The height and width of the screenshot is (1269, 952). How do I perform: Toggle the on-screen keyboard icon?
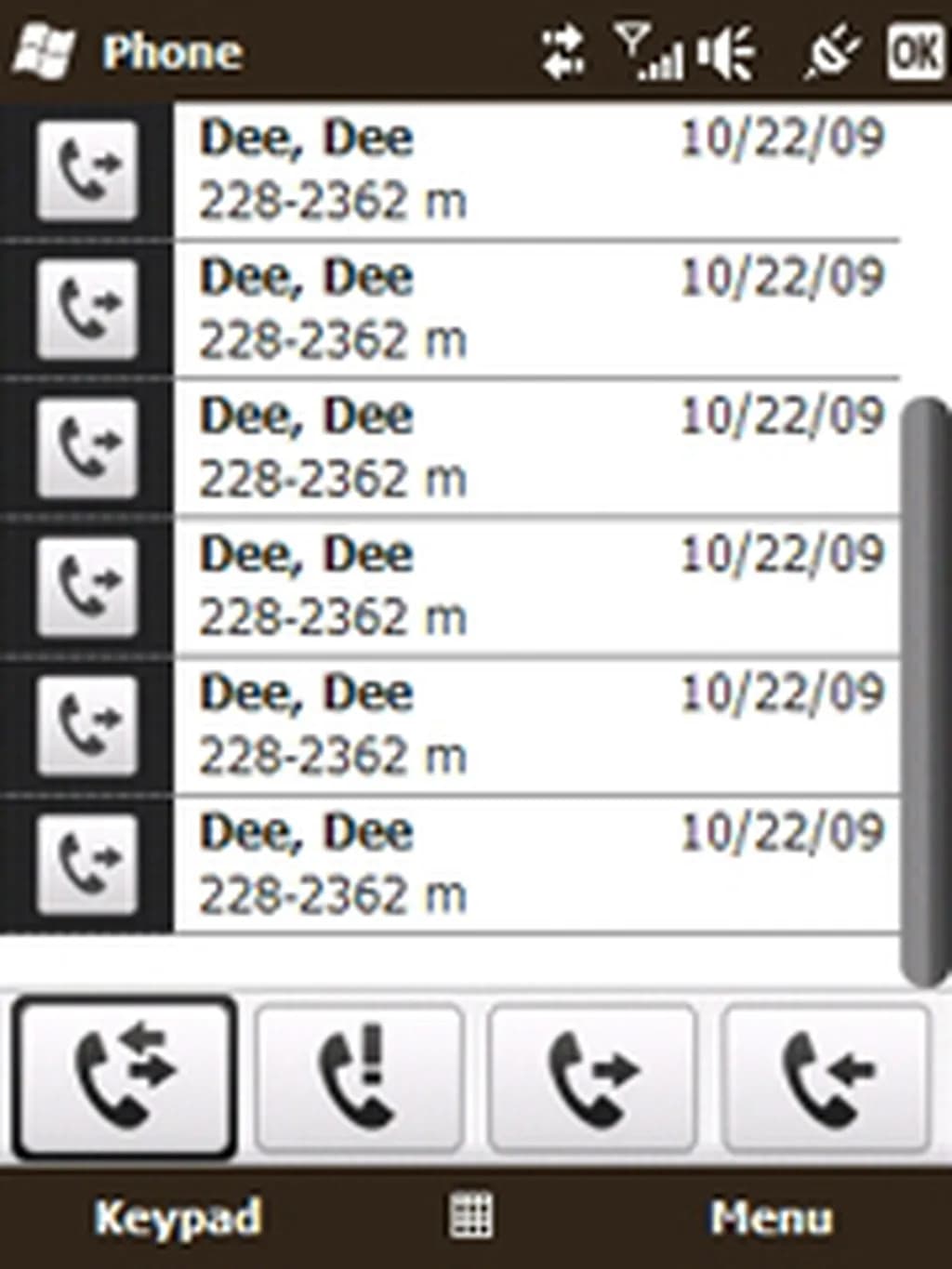point(470,1216)
